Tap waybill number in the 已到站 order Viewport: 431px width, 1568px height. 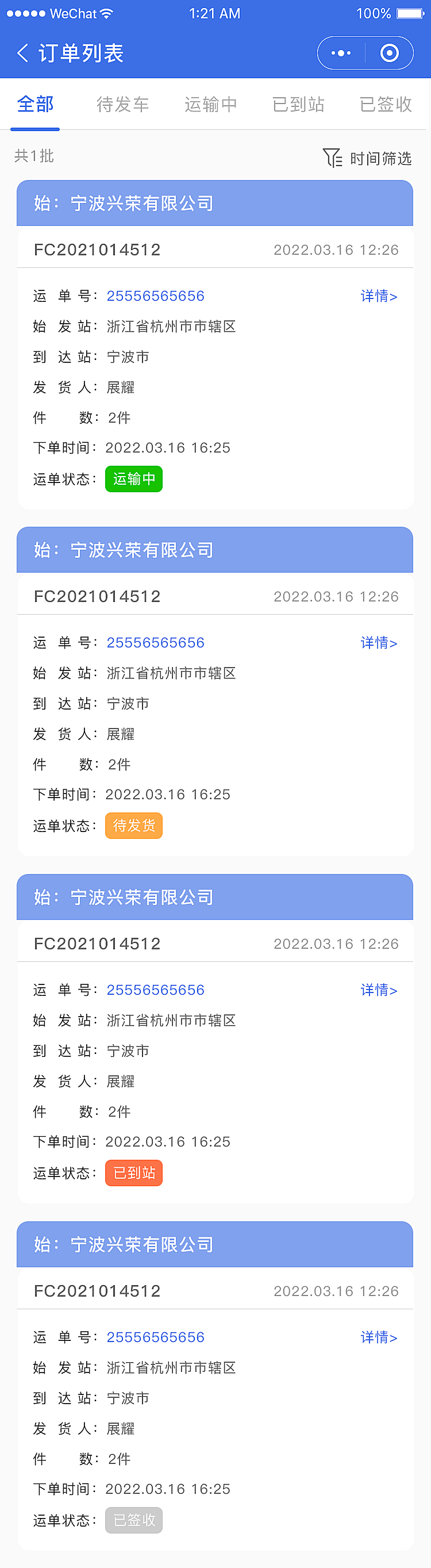pyautogui.click(x=155, y=990)
